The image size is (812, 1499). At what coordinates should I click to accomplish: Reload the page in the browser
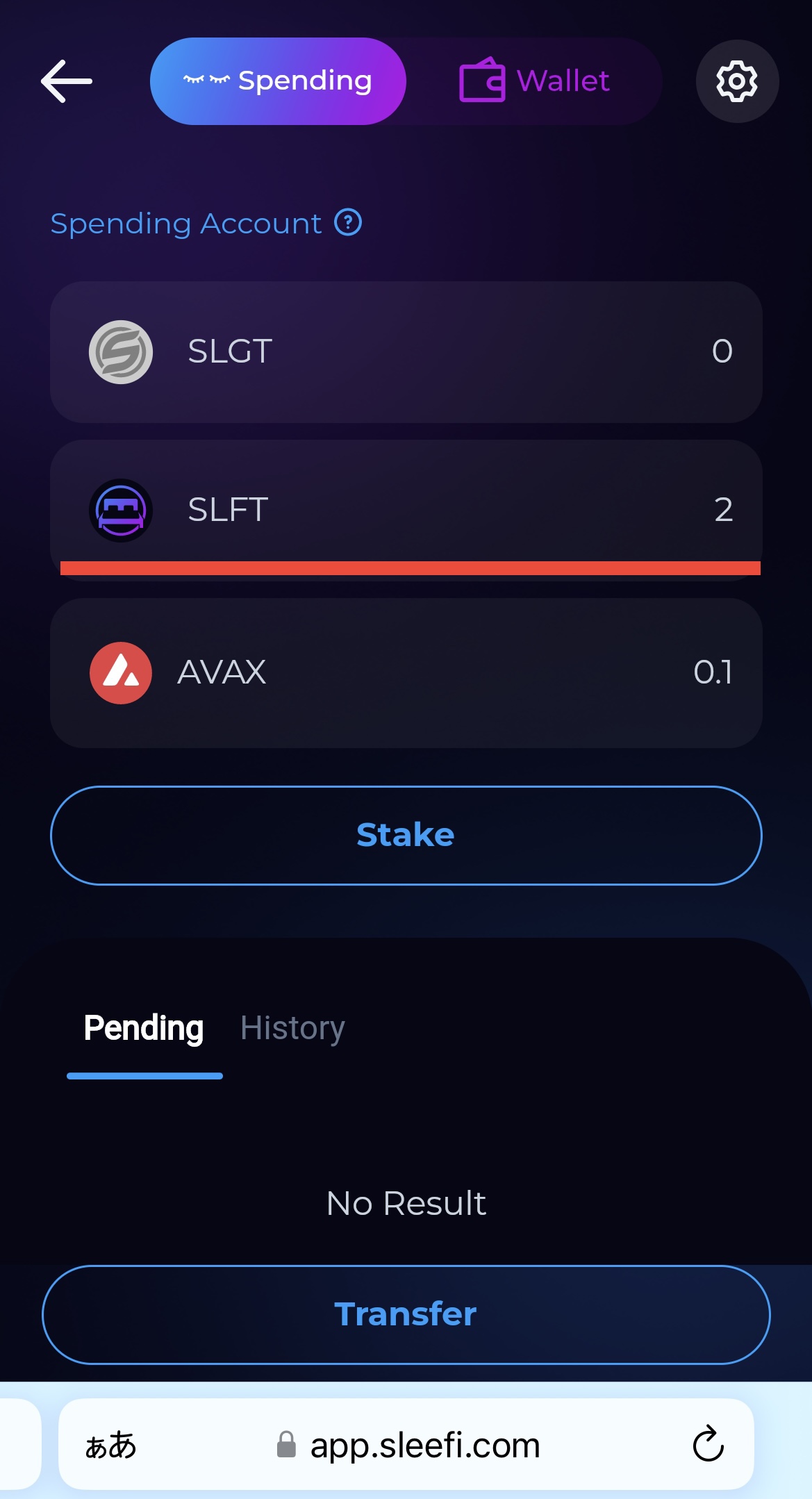pos(708,1444)
